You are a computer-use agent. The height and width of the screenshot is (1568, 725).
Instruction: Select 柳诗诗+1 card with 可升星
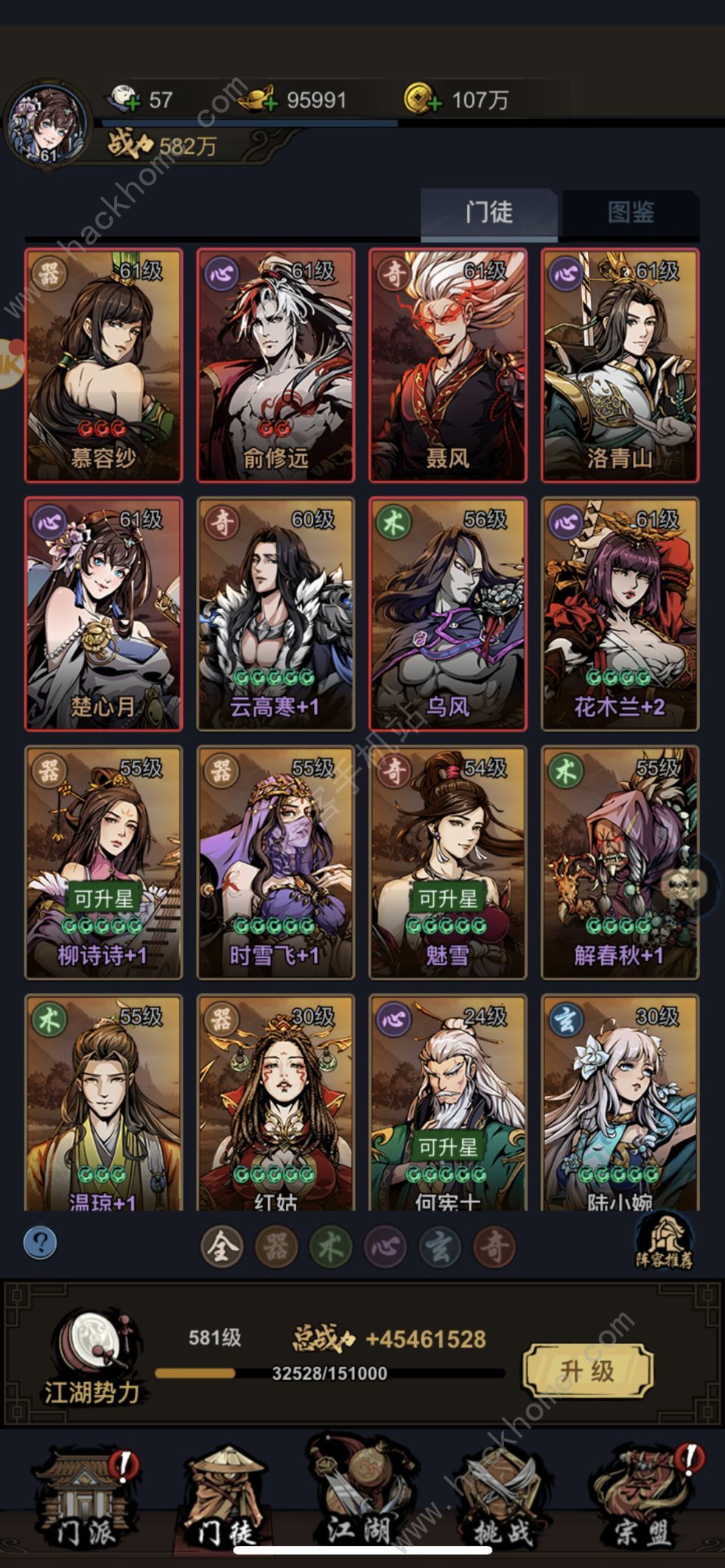coord(103,862)
